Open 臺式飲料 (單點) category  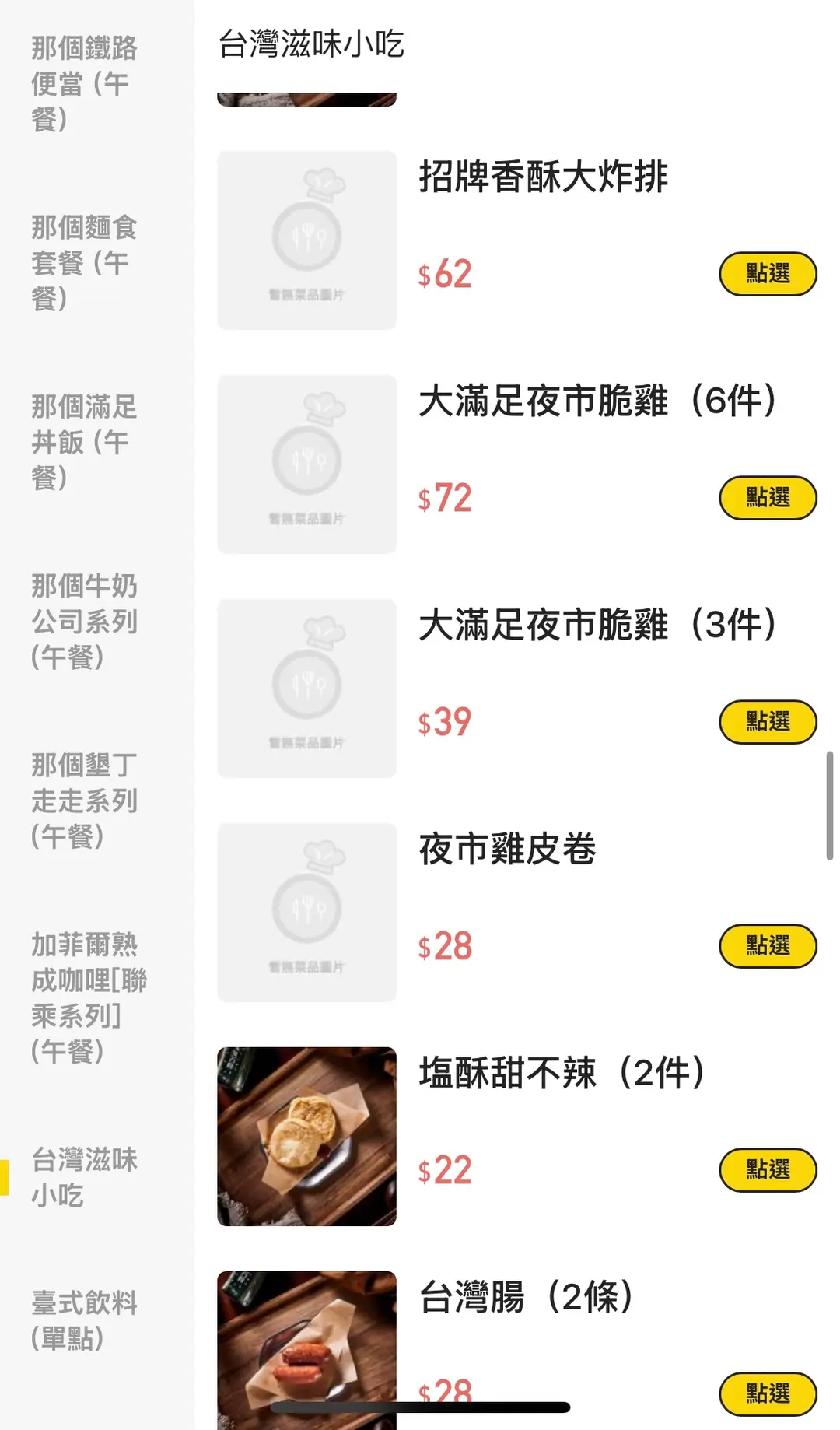pyautogui.click(x=84, y=1320)
